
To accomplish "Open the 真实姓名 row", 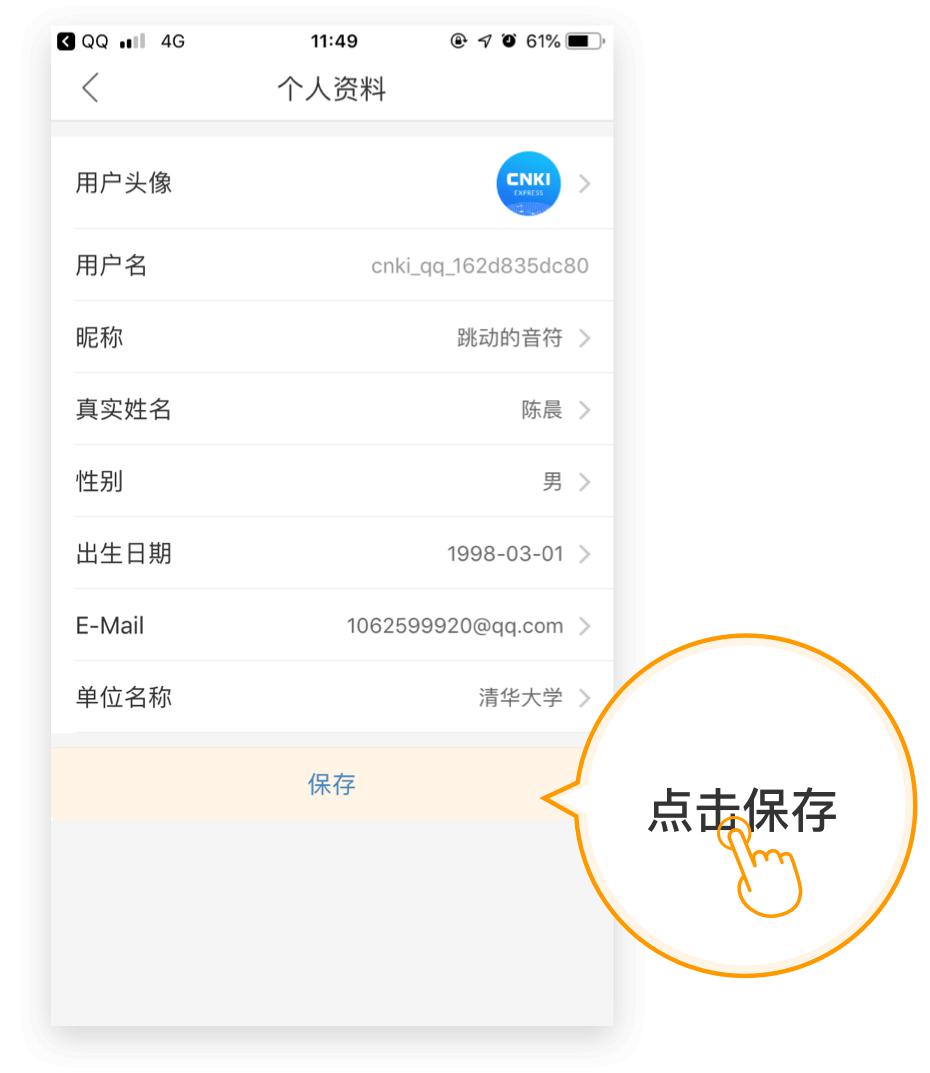I will (332, 410).
